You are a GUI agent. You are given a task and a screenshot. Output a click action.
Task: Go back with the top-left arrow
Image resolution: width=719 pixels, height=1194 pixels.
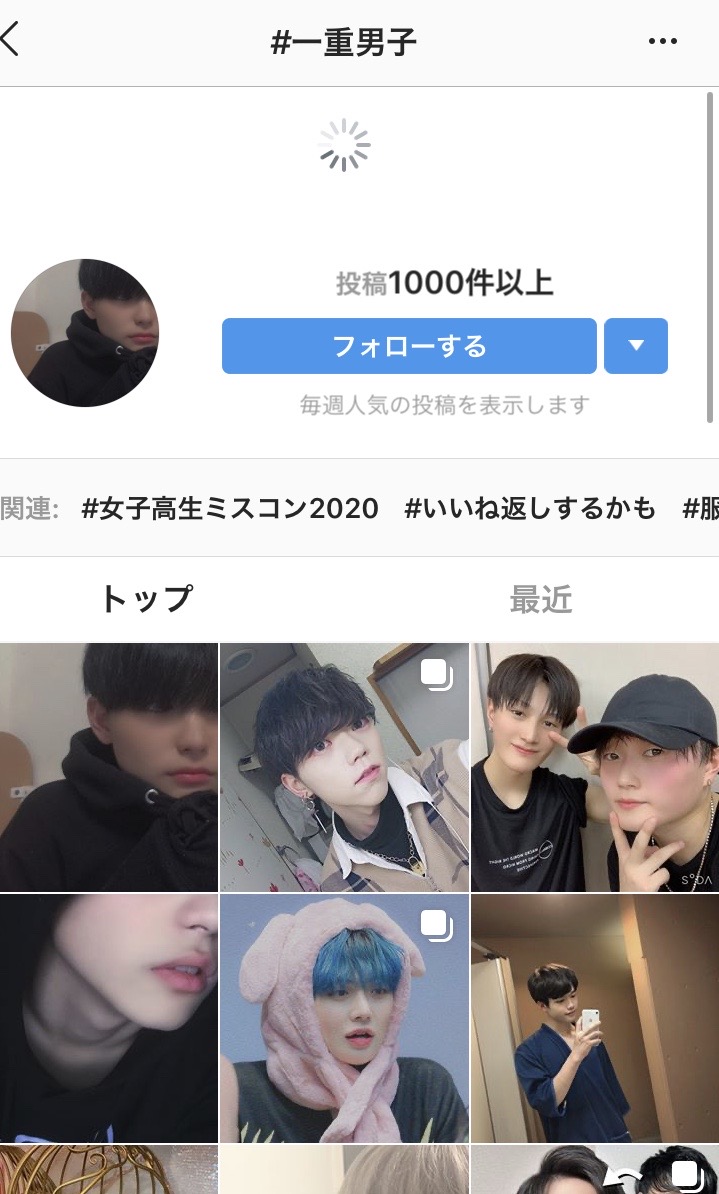click(x=10, y=40)
